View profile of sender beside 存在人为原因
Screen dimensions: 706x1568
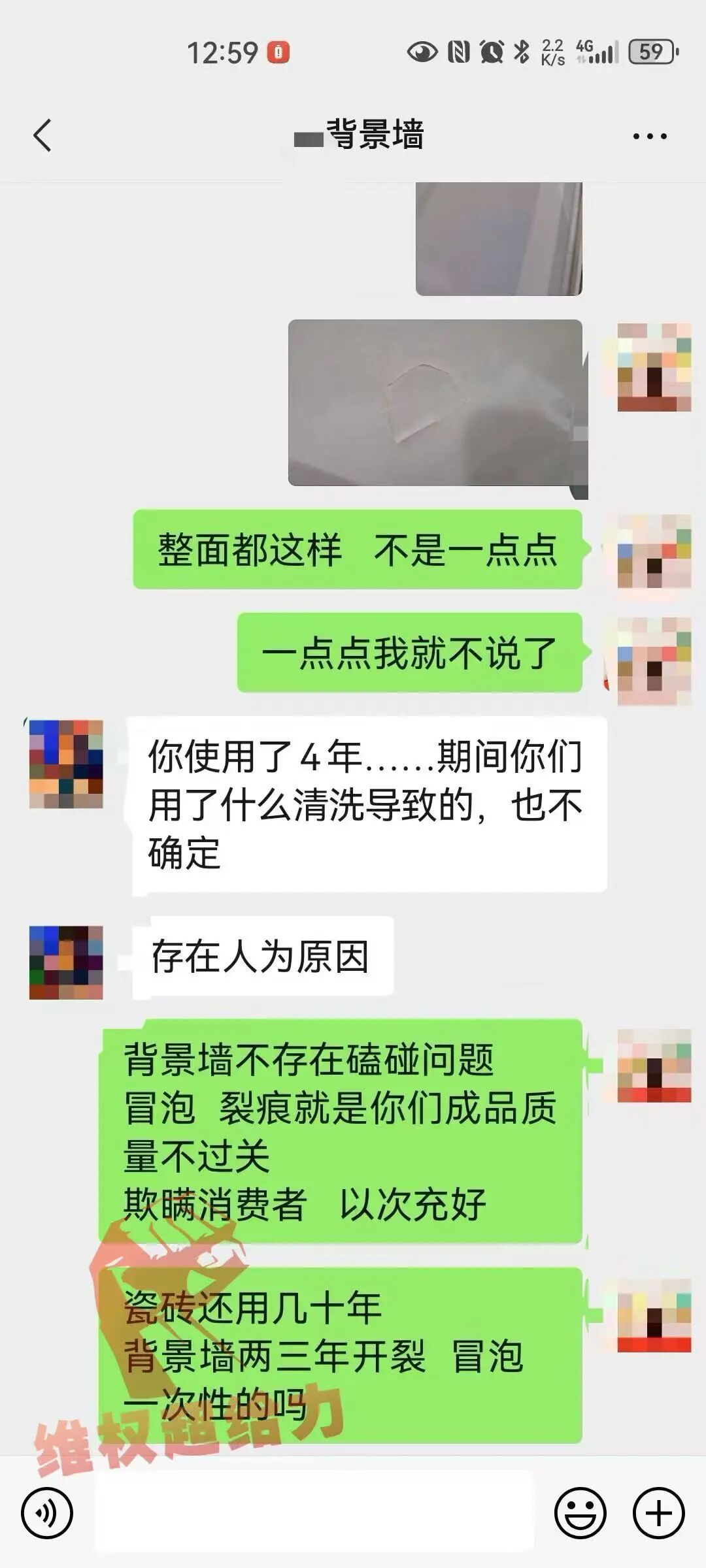click(x=66, y=962)
